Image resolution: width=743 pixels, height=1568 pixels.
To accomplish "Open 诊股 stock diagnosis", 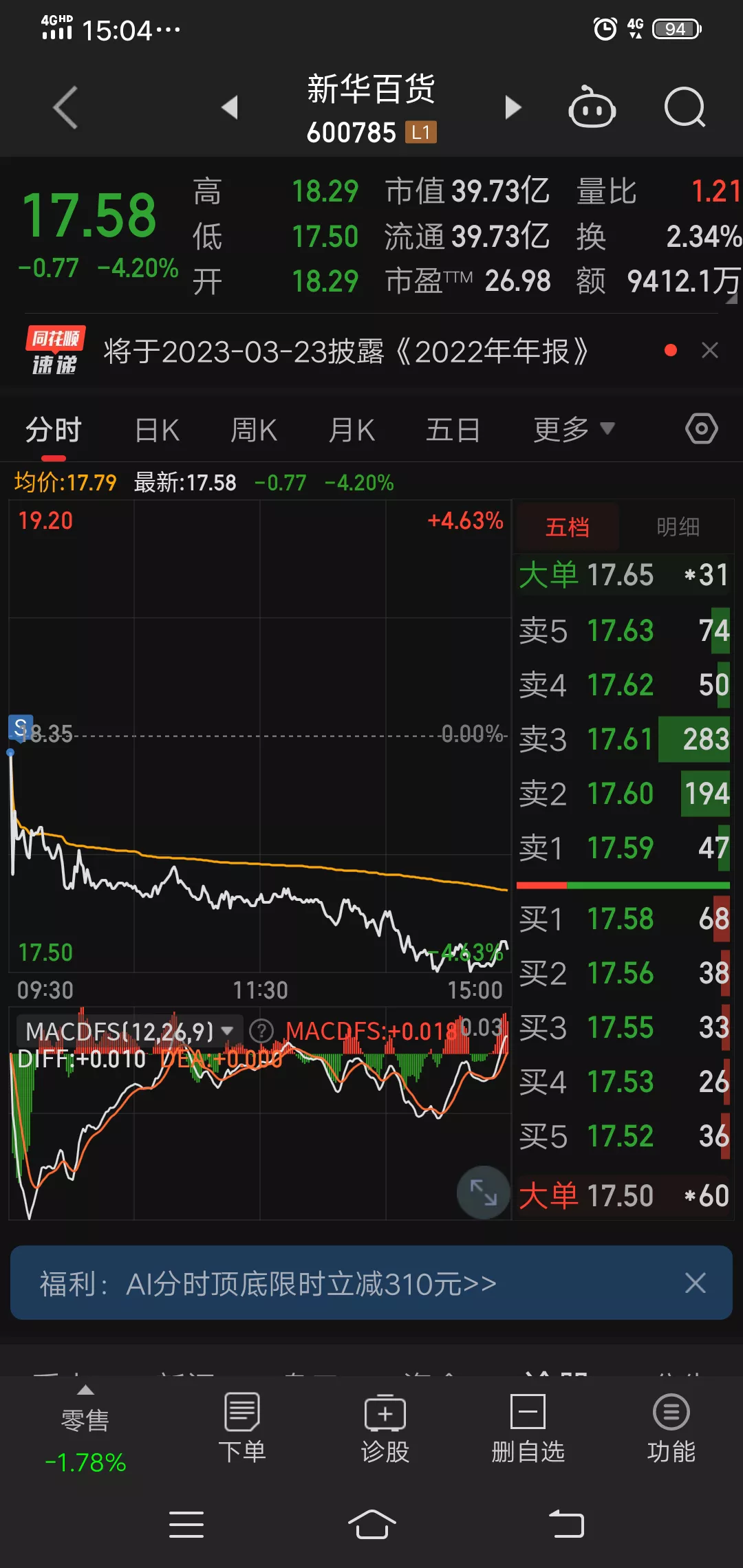I will pyautogui.click(x=385, y=1428).
